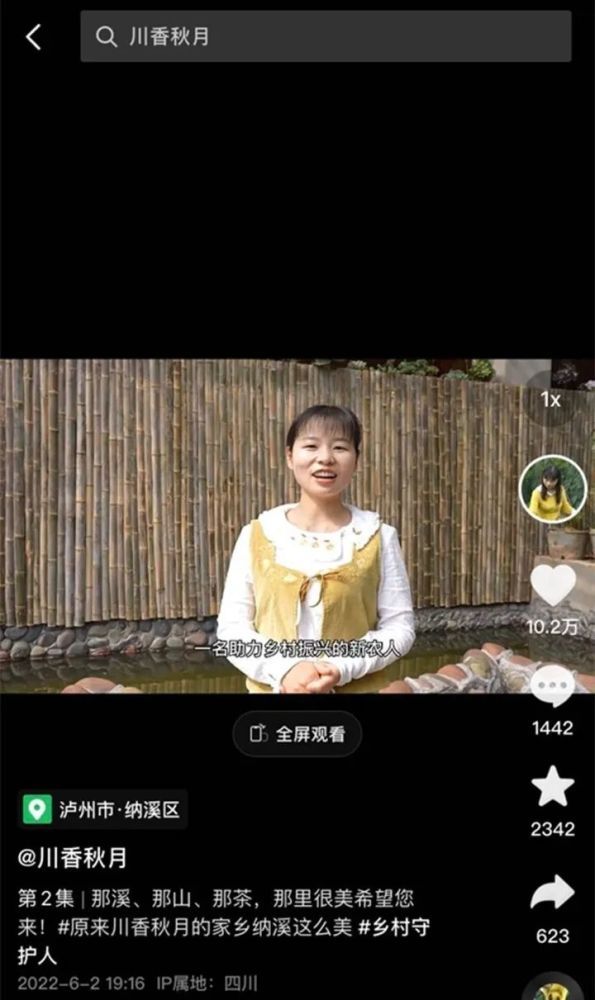
Task: Open the @川香秋月 username
Action: 72,858
